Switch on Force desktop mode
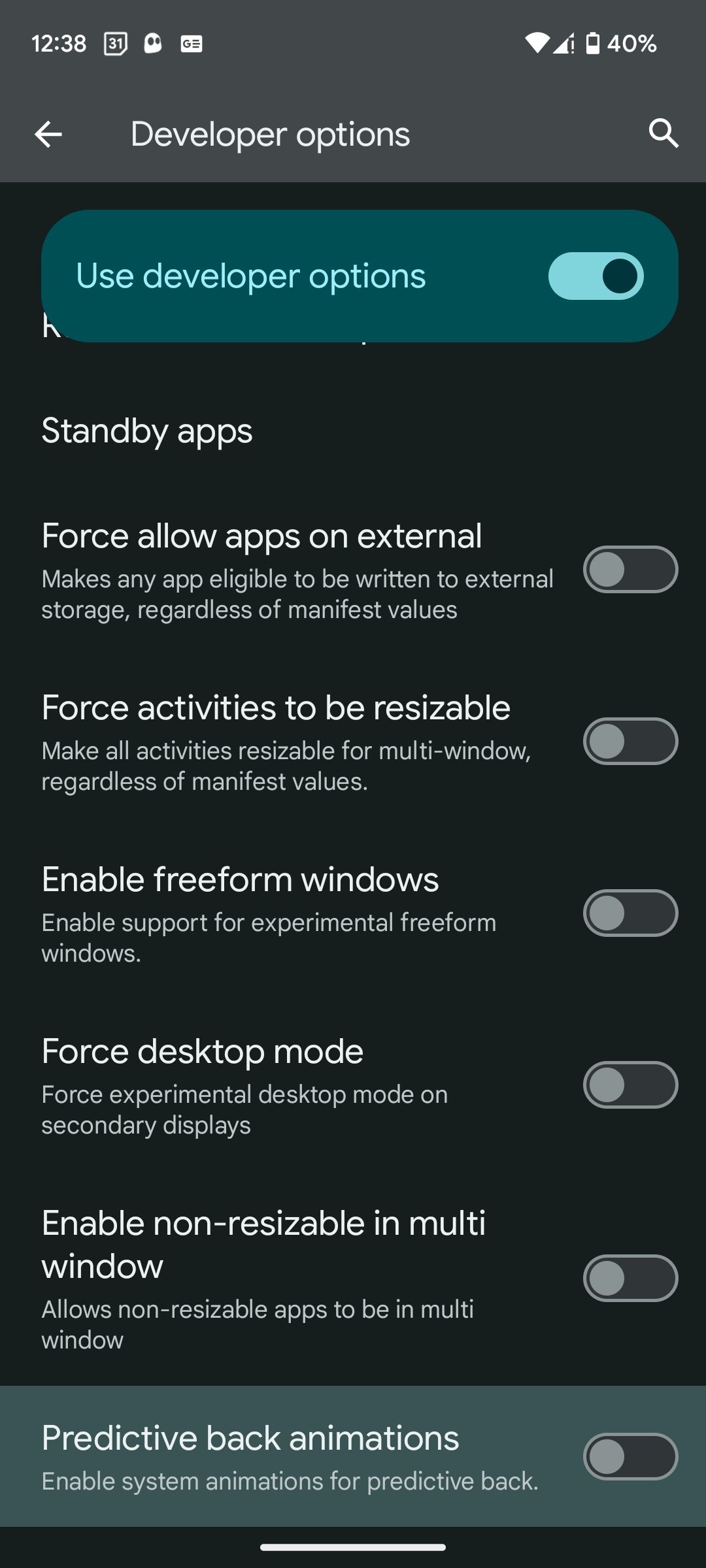The image size is (706, 1568). pyautogui.click(x=630, y=1085)
